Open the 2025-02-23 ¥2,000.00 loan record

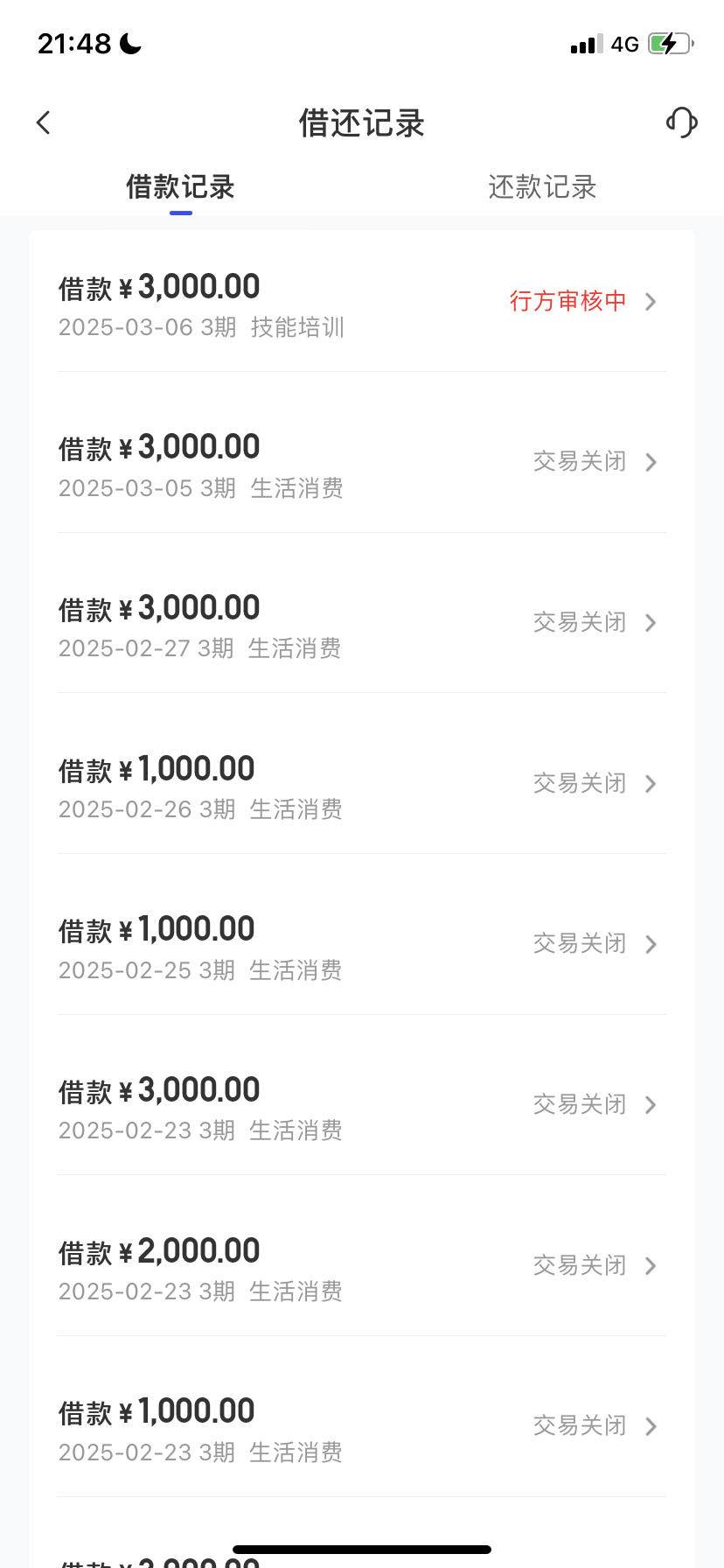[362, 1267]
